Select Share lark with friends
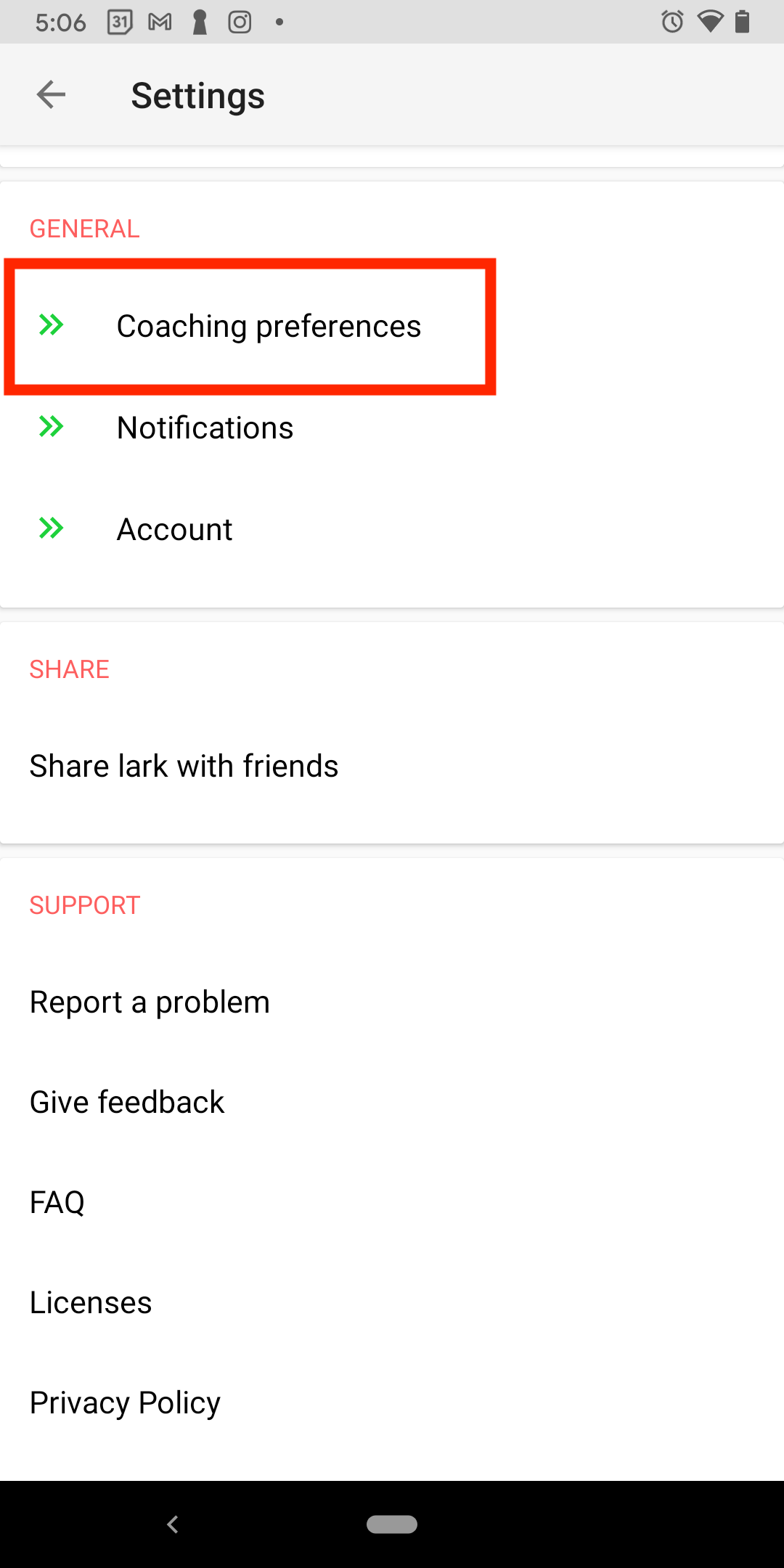784x1568 pixels. click(x=392, y=766)
